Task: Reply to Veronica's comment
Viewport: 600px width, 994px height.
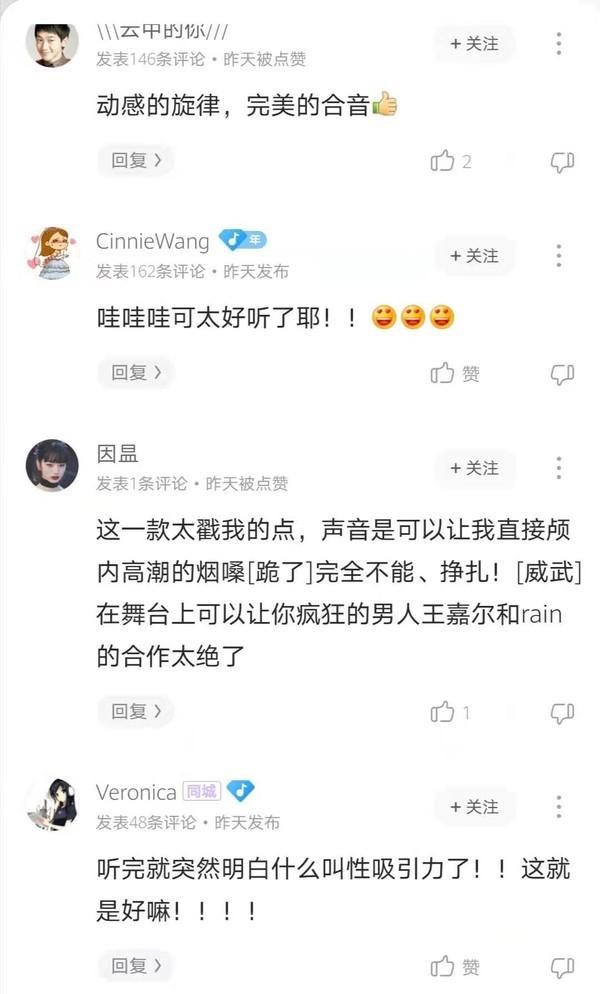Action: coord(136,966)
